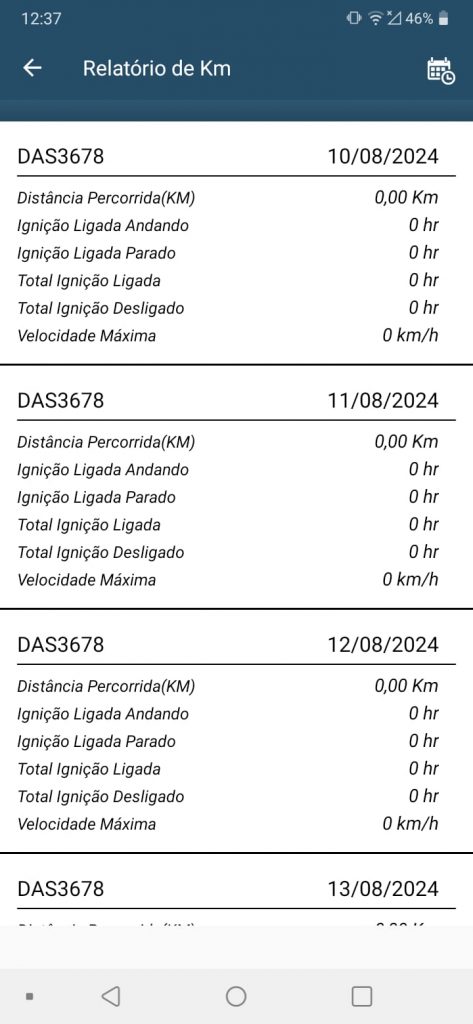Open the calendar date filter icon

click(x=440, y=71)
